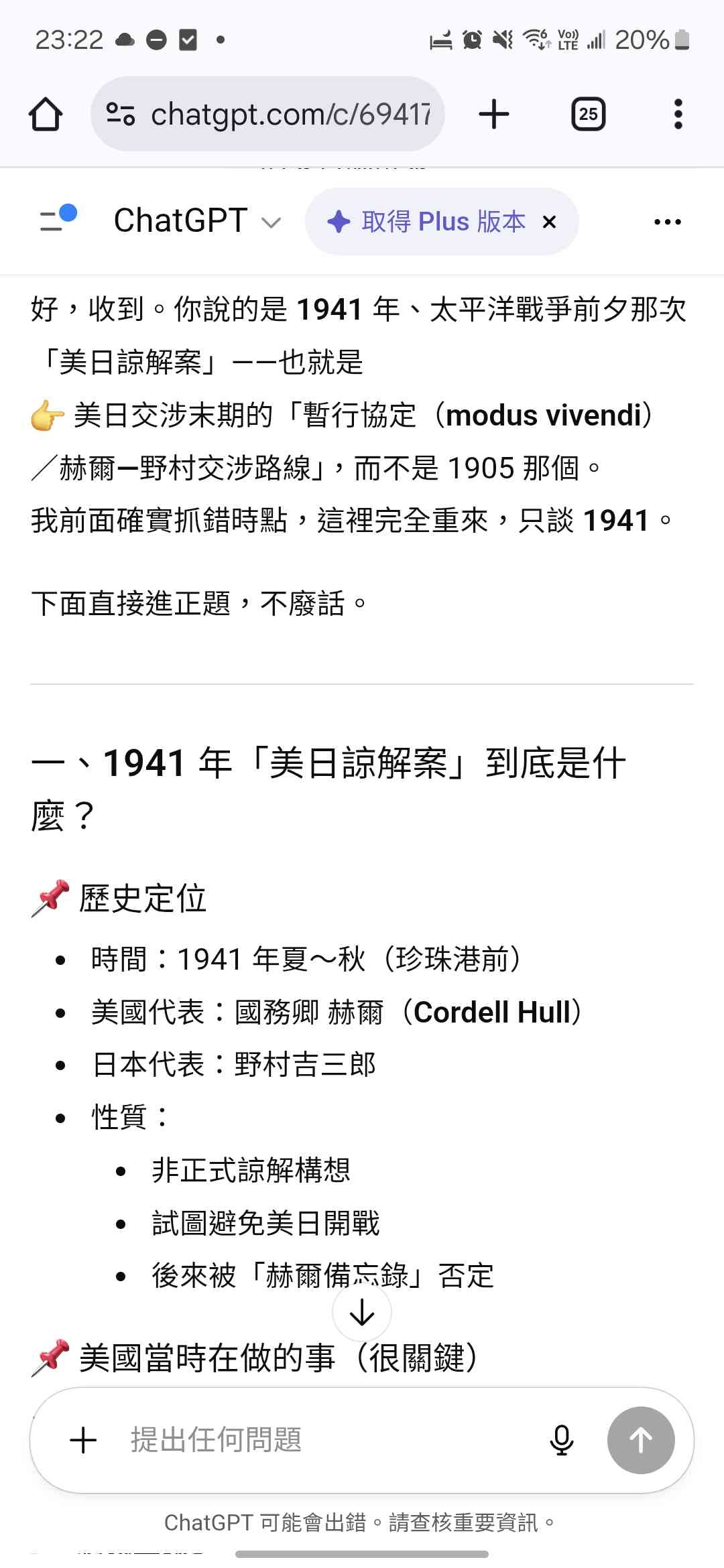The height and width of the screenshot is (1568, 724).
Task: Open the tab switcher showing 25 tabs
Action: 588,114
